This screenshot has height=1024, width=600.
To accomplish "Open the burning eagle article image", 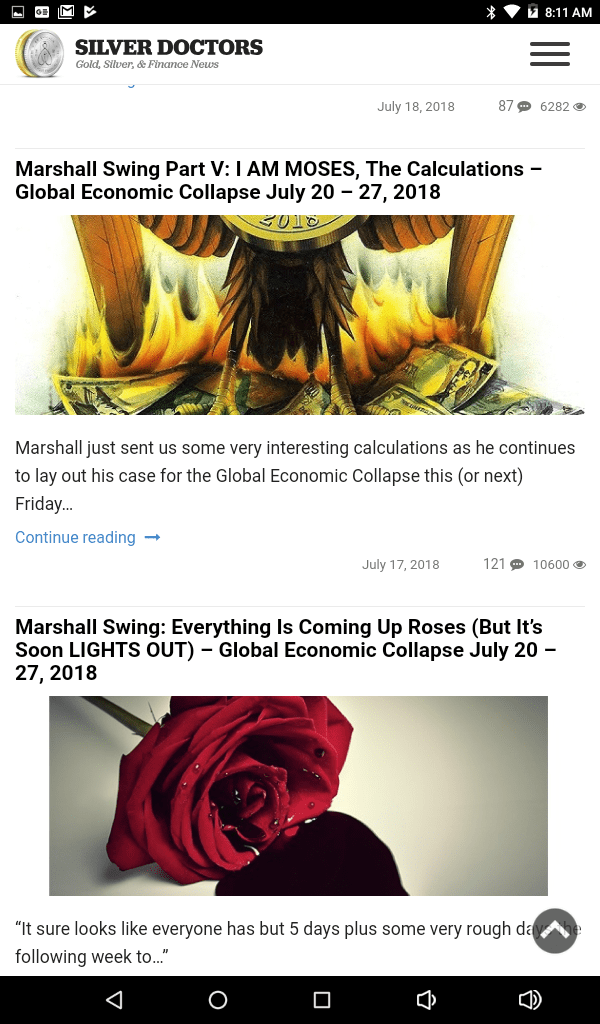I will [x=299, y=315].
